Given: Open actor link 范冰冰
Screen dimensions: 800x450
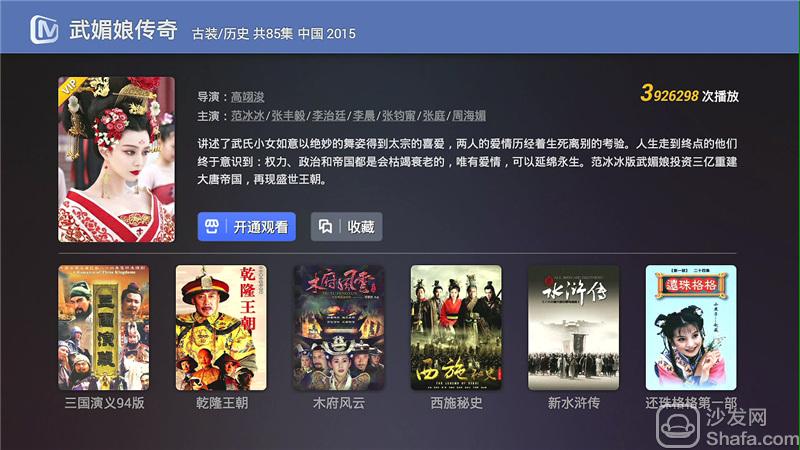Looking at the screenshot, I should (x=249, y=116).
